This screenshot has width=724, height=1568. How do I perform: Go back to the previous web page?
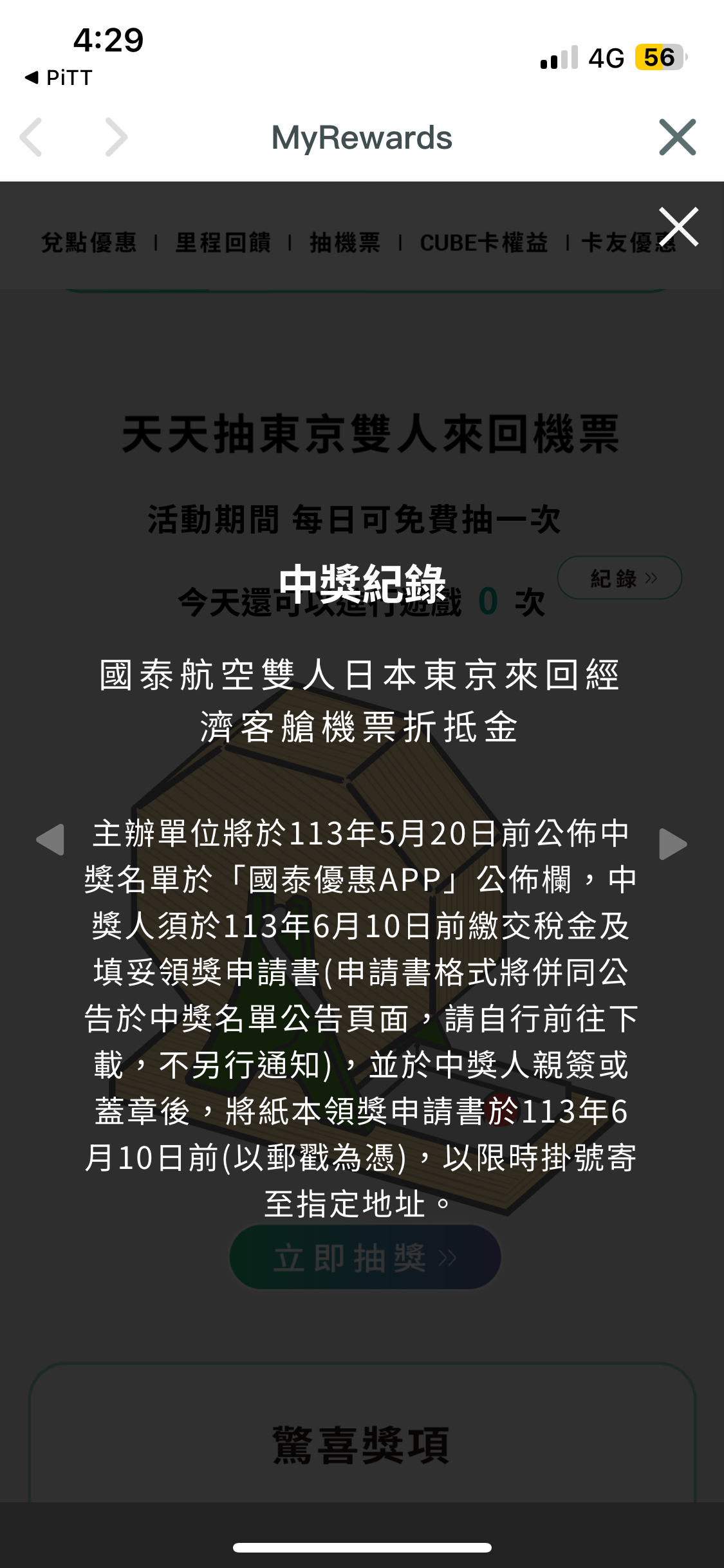(x=32, y=137)
